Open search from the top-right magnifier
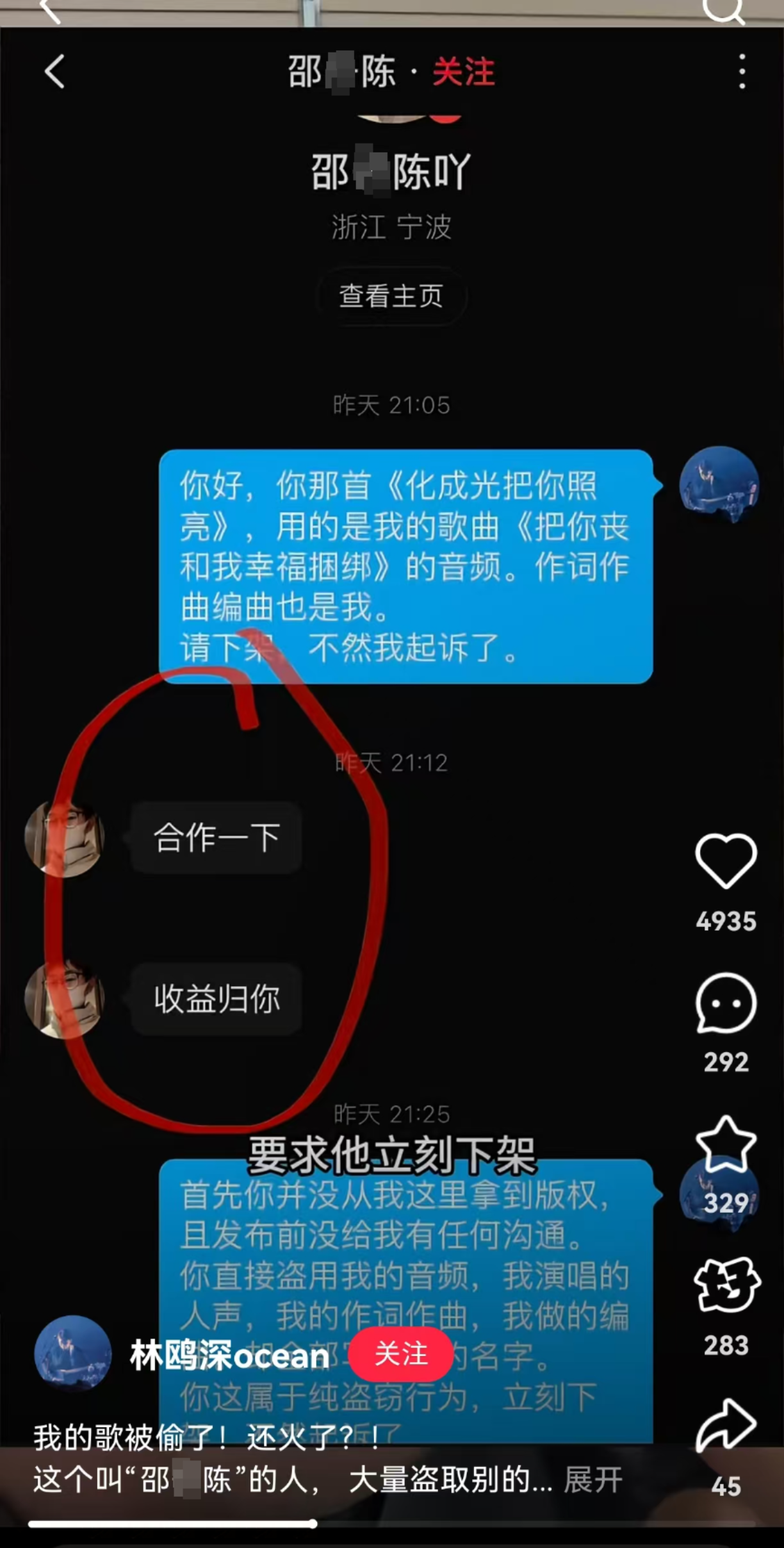 click(724, 9)
